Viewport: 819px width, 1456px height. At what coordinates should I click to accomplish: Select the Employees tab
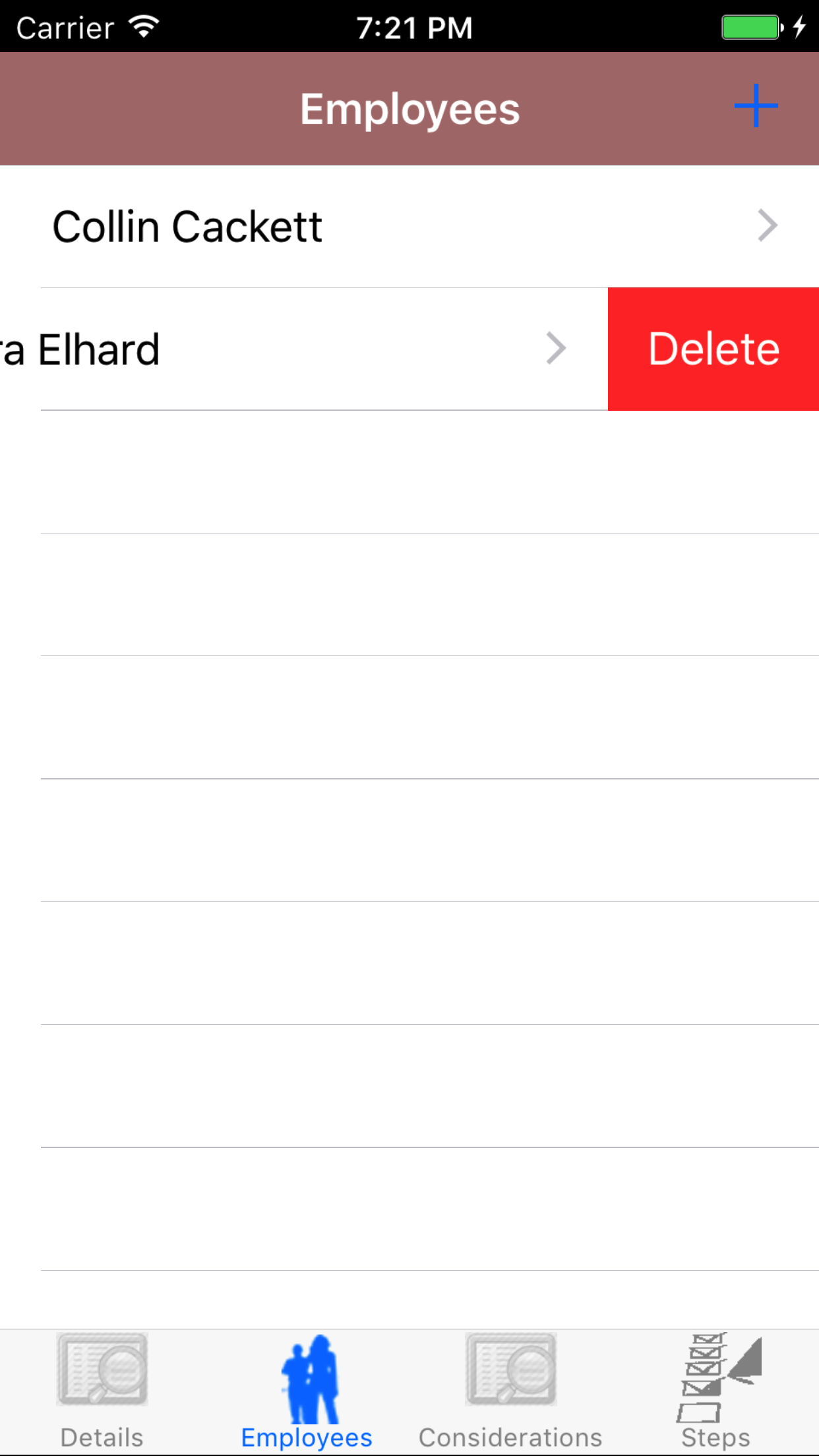pyautogui.click(x=307, y=1391)
